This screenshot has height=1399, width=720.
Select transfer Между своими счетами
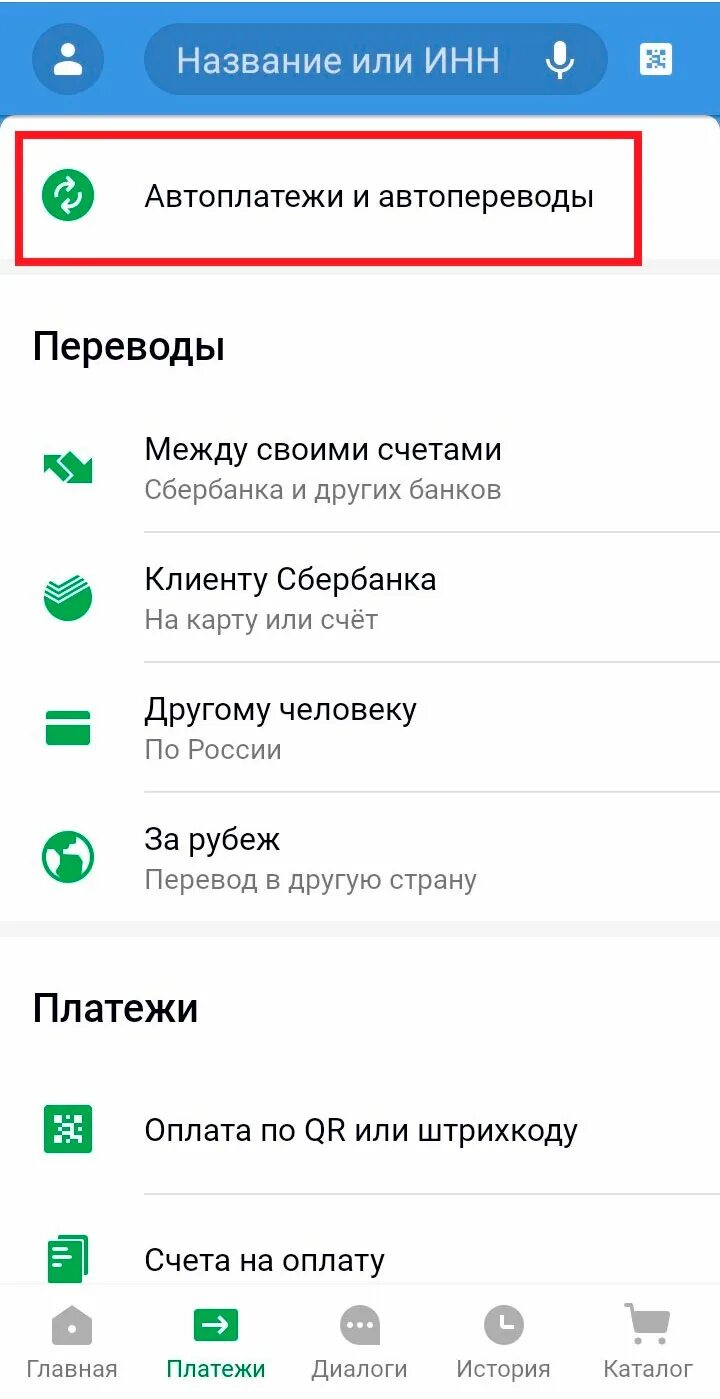coord(323,467)
